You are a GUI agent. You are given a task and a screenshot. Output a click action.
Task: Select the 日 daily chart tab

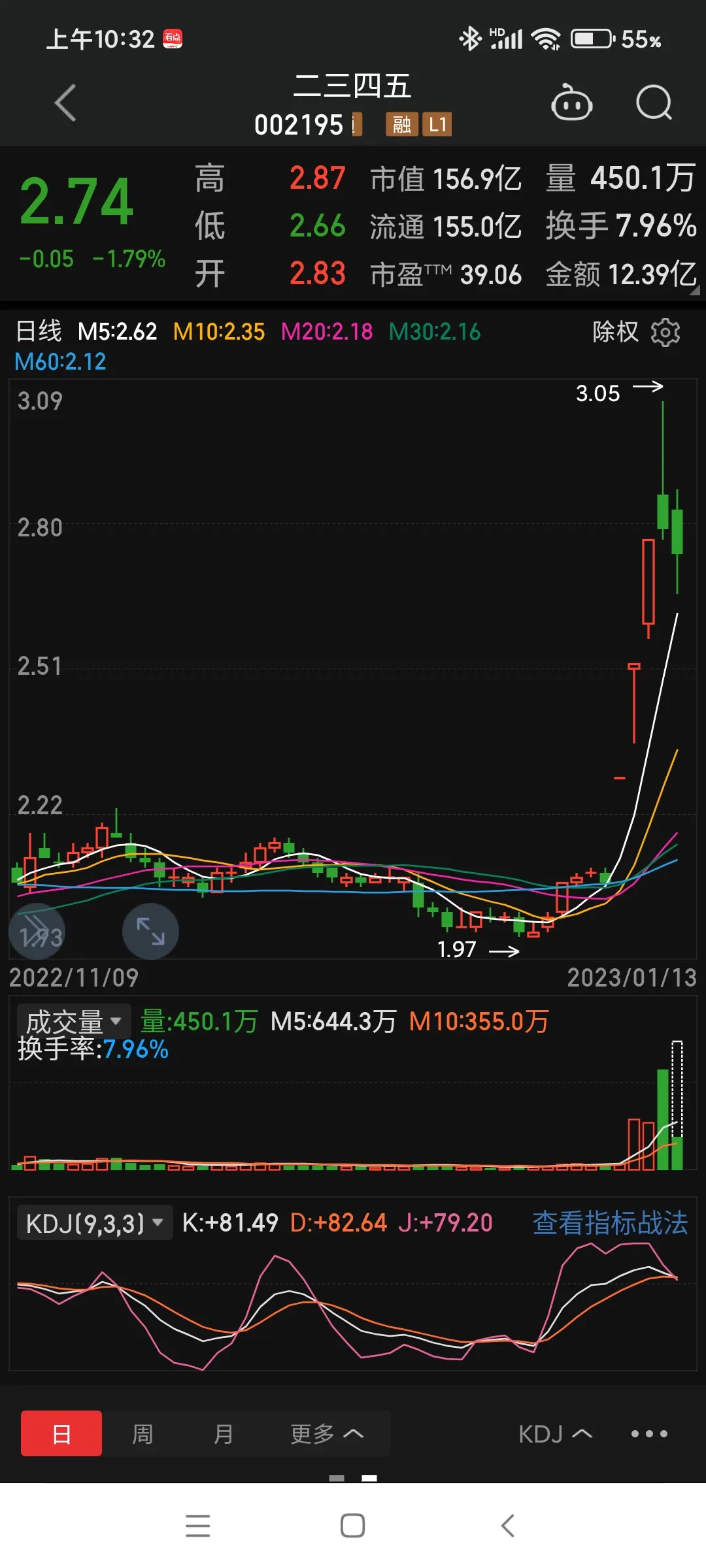[x=61, y=1434]
